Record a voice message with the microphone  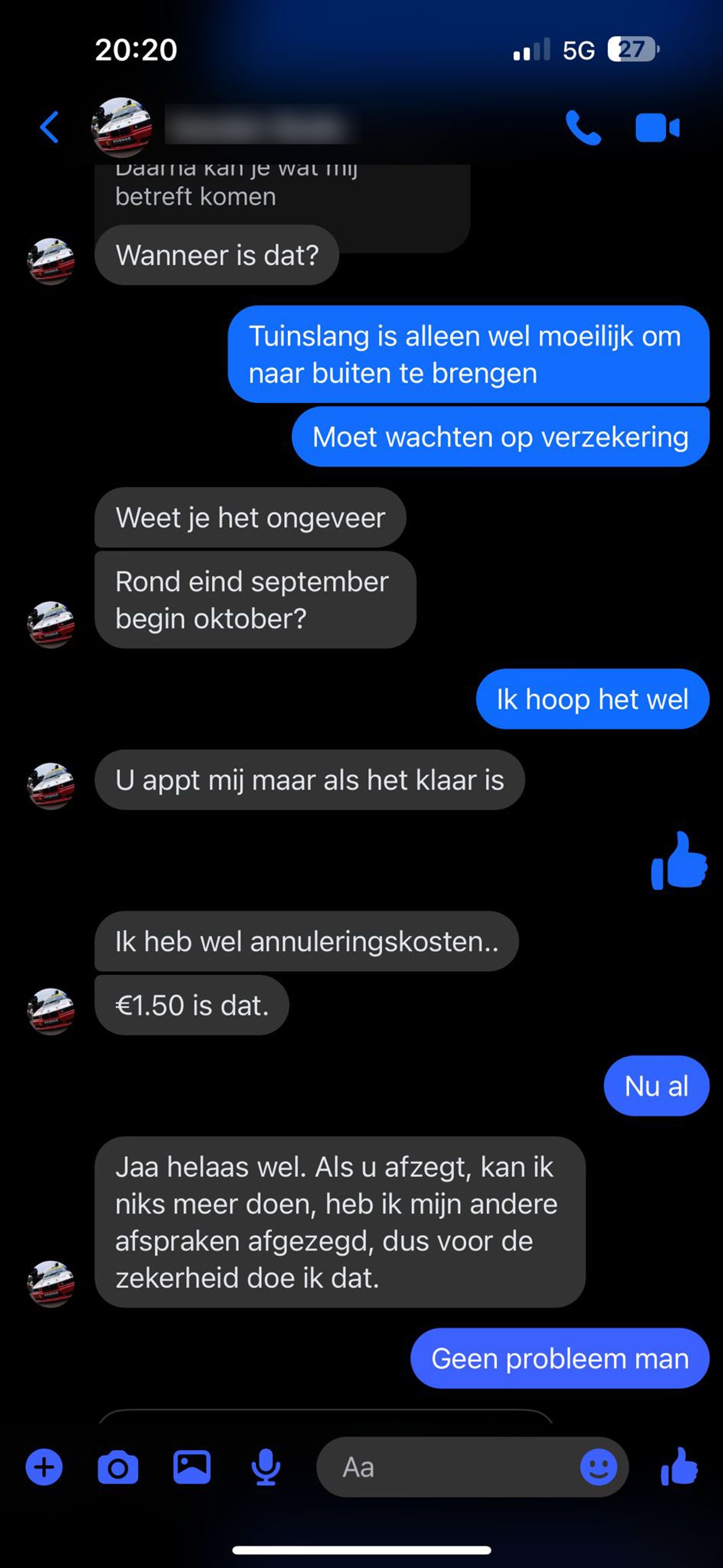[x=266, y=1467]
